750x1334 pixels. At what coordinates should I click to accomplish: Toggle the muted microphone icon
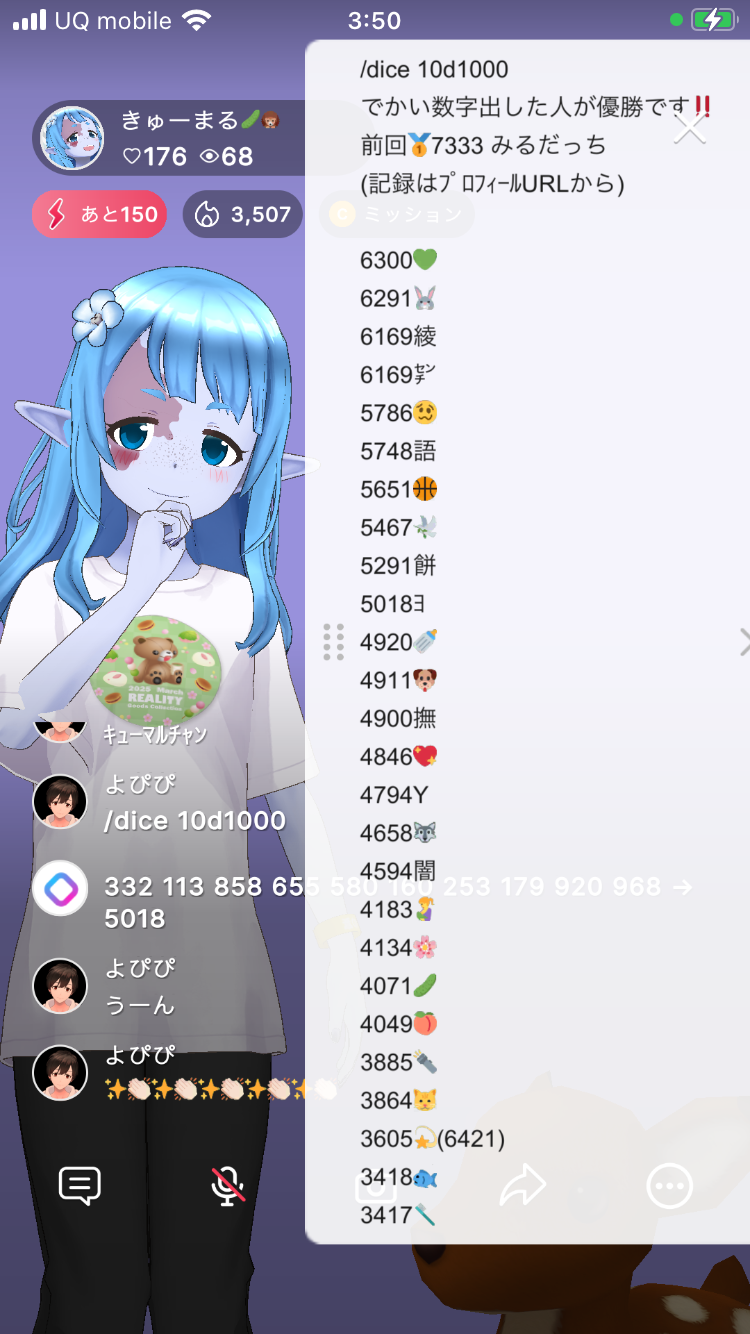tap(228, 1186)
